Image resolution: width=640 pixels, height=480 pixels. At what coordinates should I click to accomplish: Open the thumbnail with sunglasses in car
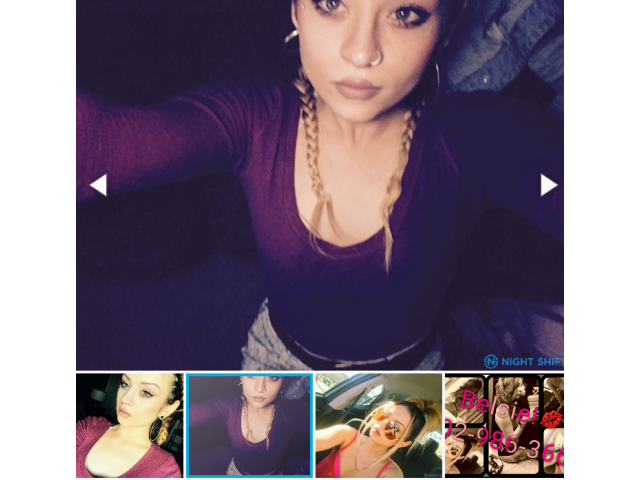coord(378,425)
